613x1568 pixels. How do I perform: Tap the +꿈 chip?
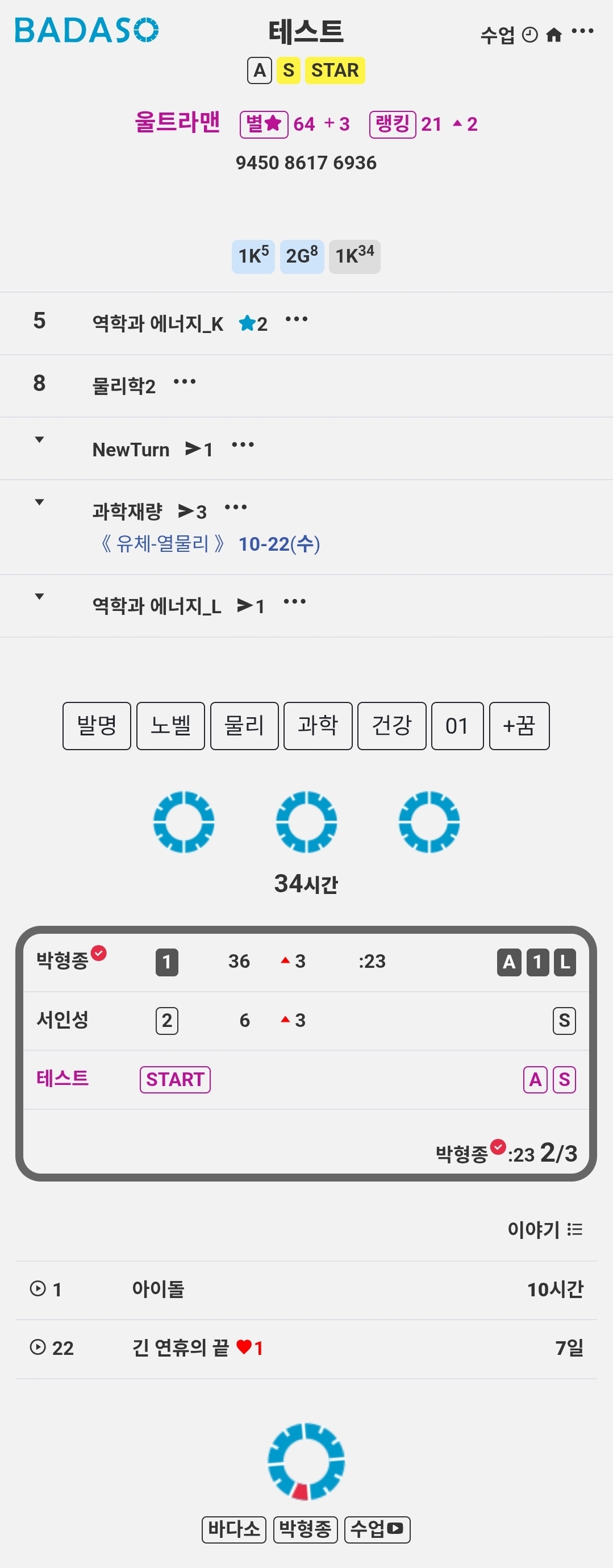coord(519,726)
